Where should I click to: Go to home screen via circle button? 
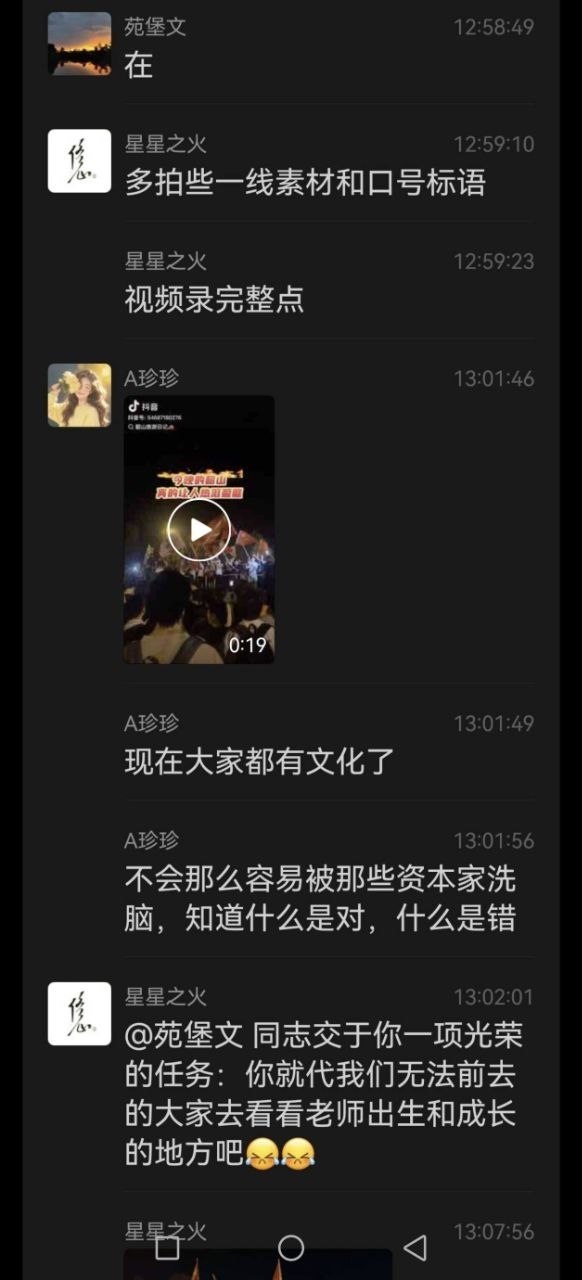[291, 1247]
